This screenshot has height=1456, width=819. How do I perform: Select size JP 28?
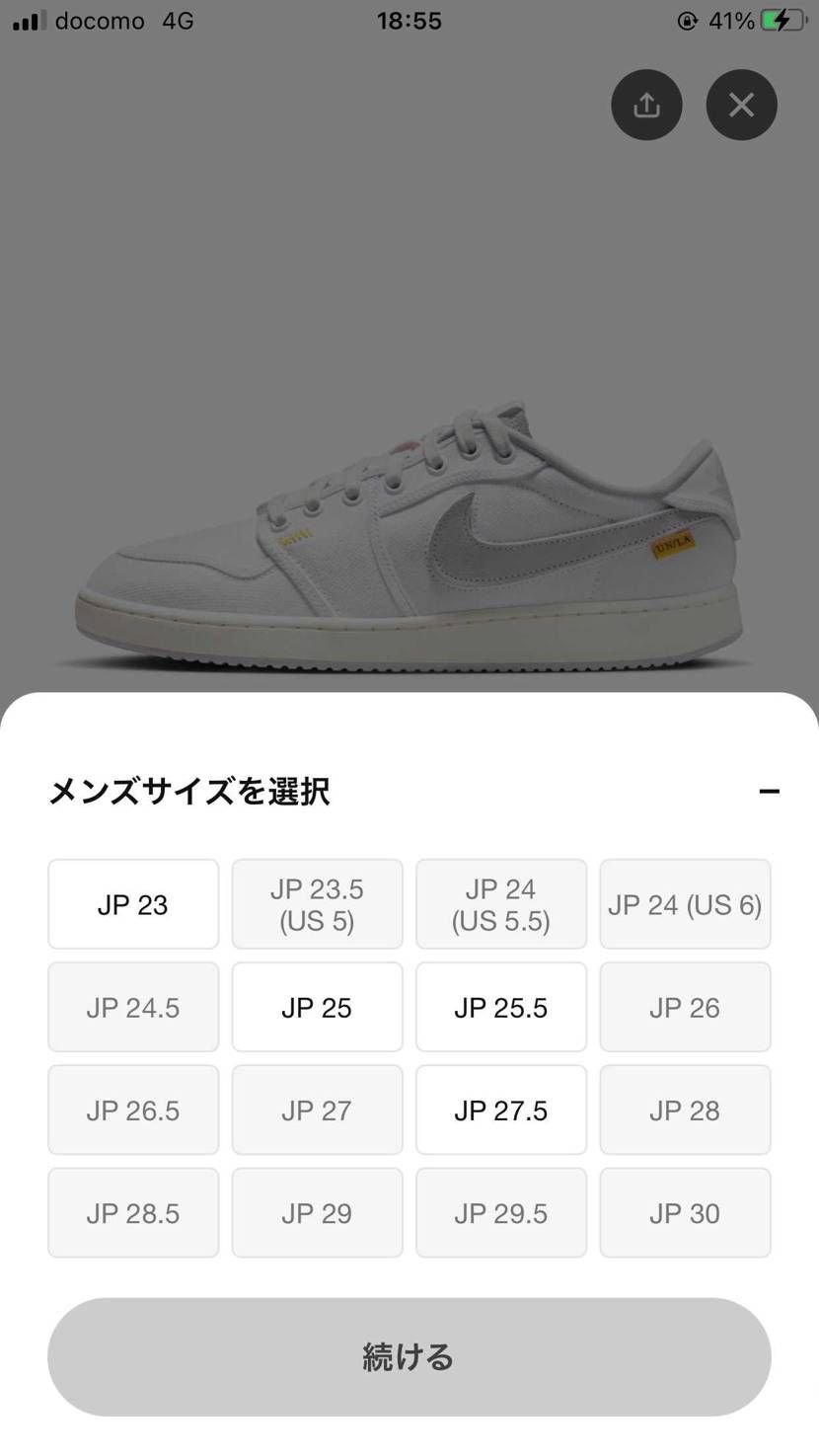coord(684,1109)
